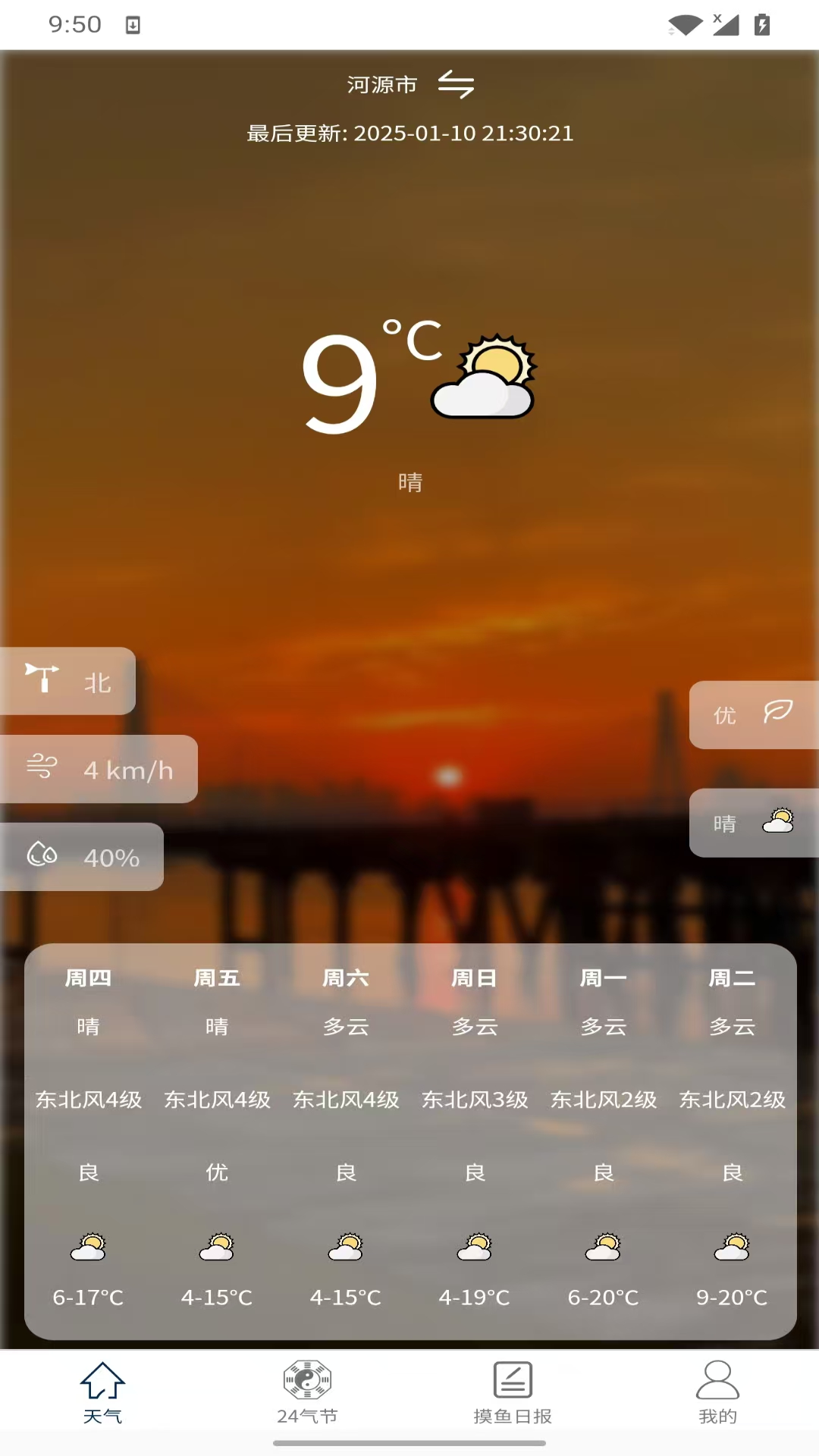Select the 周日 多云 forecast column
The height and width of the screenshot is (1456, 819).
[x=475, y=1137]
